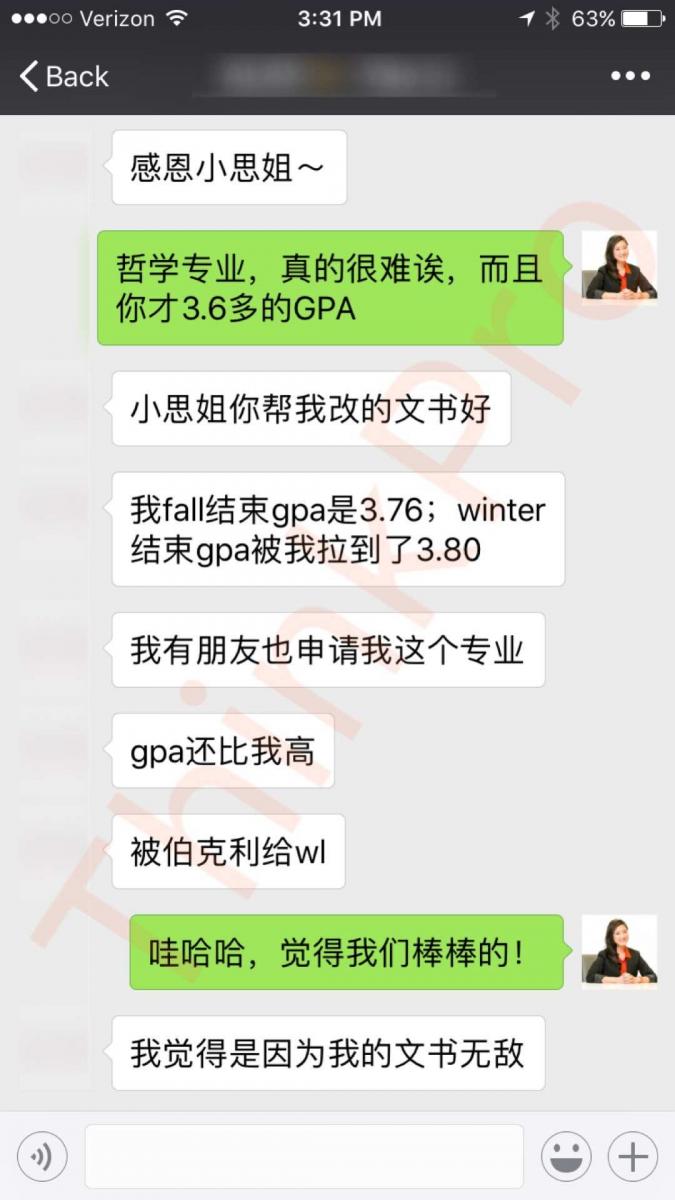This screenshot has width=675, height=1200.
Task: View sender's avatar beside 哲学专业 message
Action: 619,267
